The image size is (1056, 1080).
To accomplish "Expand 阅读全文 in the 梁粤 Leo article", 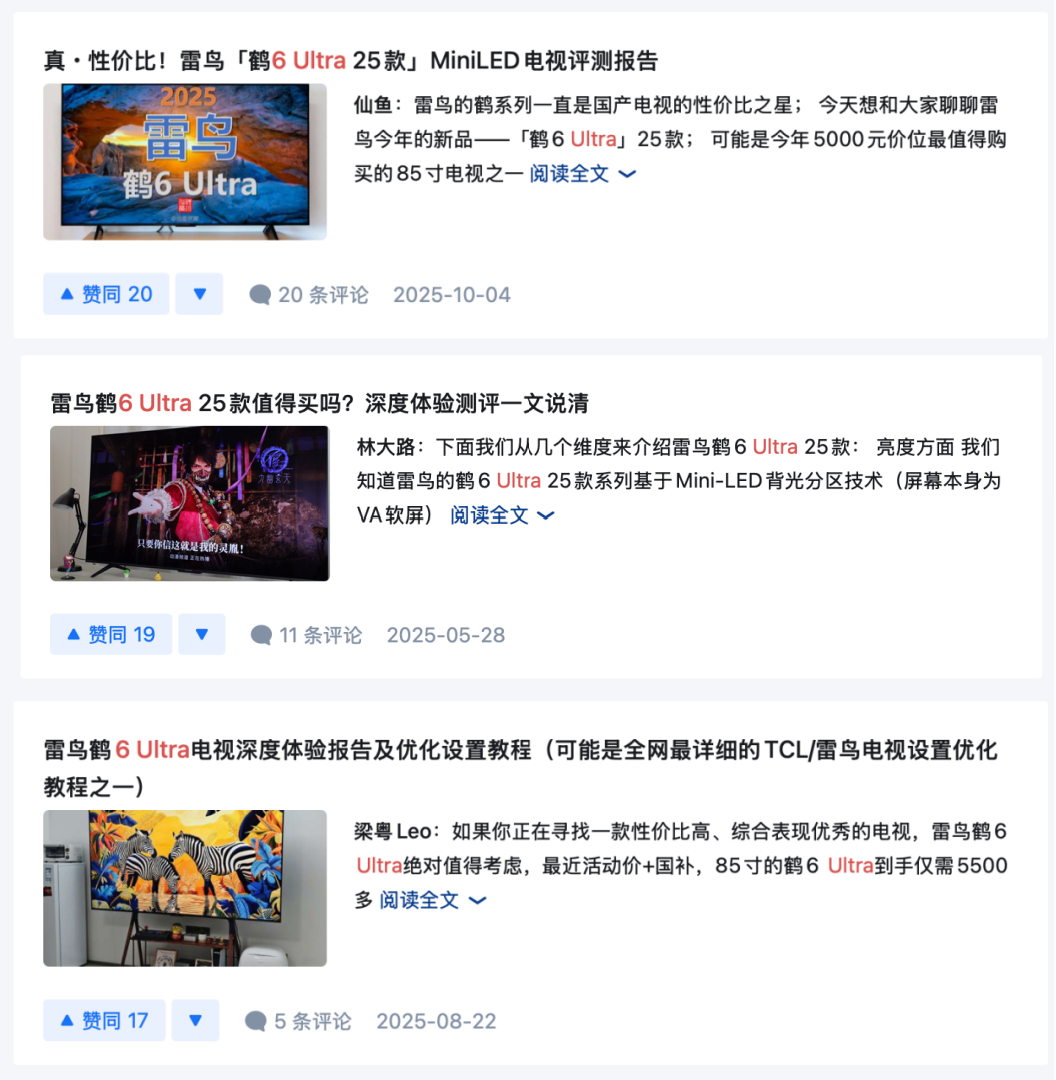I will pos(432,900).
